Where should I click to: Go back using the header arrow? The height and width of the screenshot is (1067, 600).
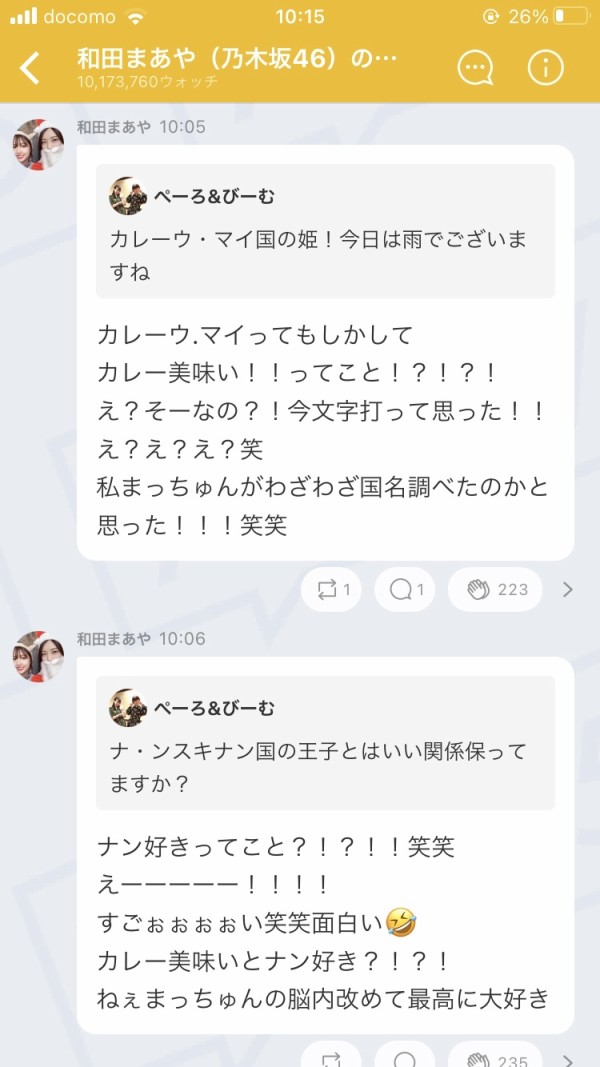(30, 68)
